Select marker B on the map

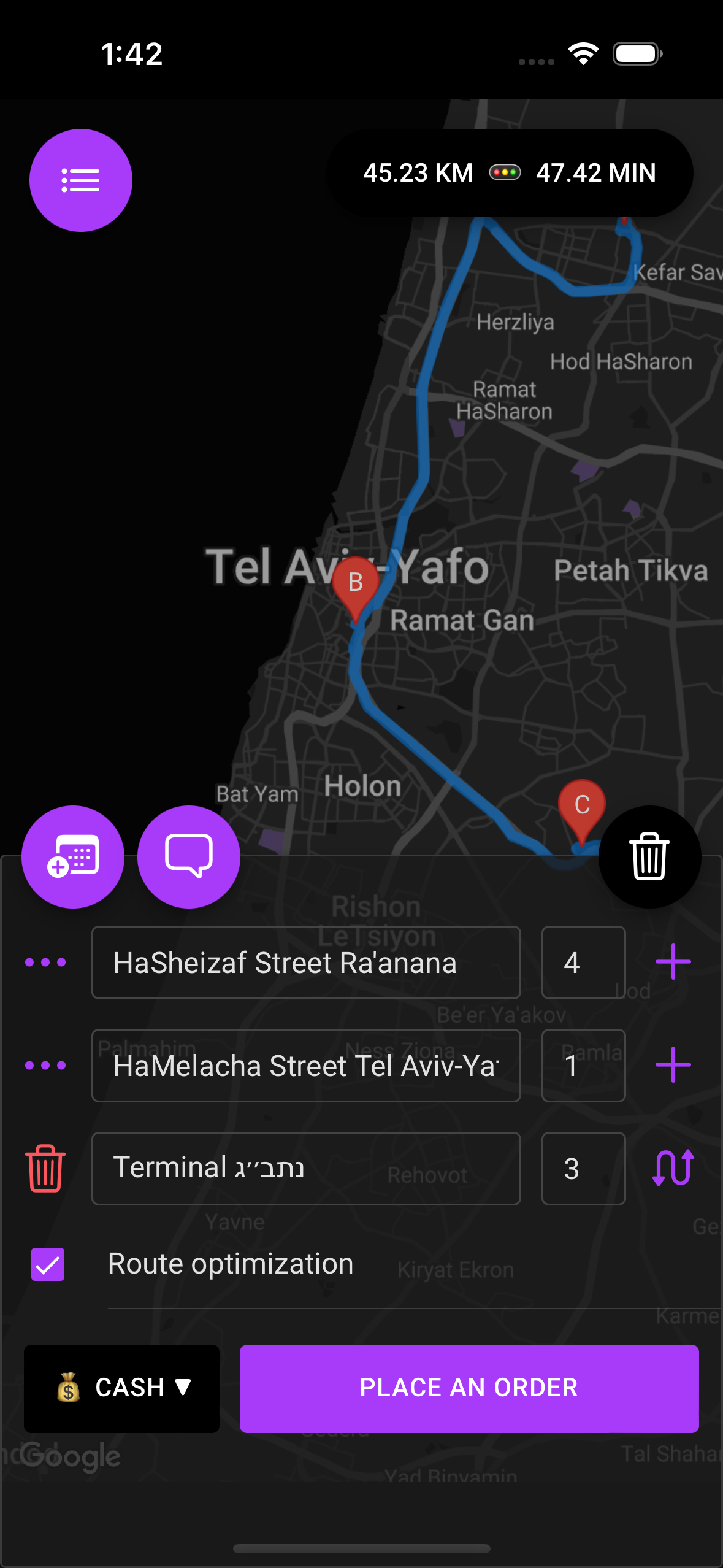coord(355,584)
